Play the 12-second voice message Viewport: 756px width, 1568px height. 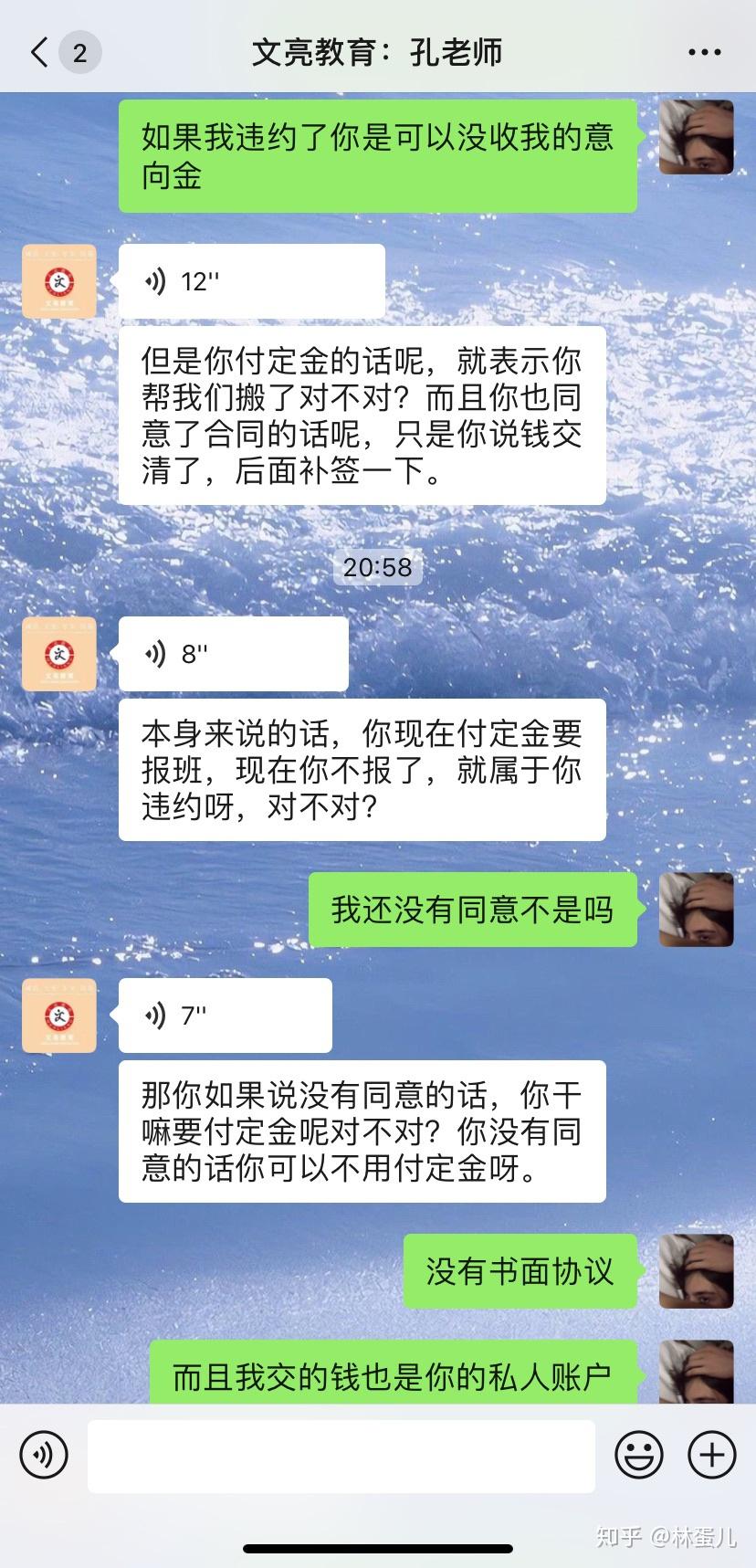251,281
